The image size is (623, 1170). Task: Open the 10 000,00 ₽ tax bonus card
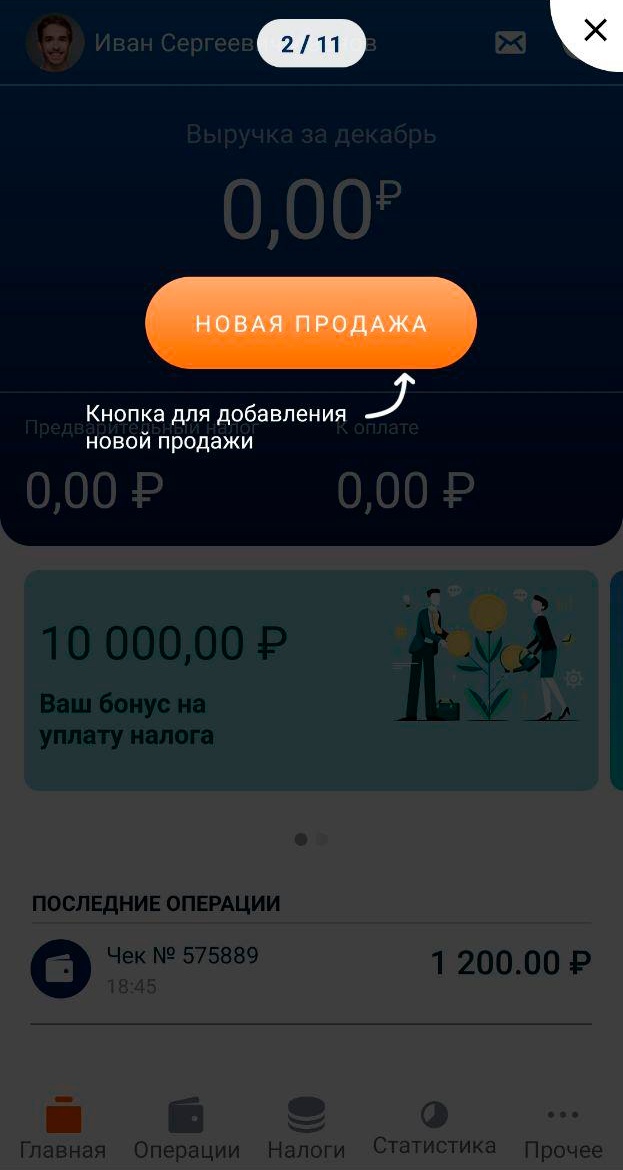point(311,680)
